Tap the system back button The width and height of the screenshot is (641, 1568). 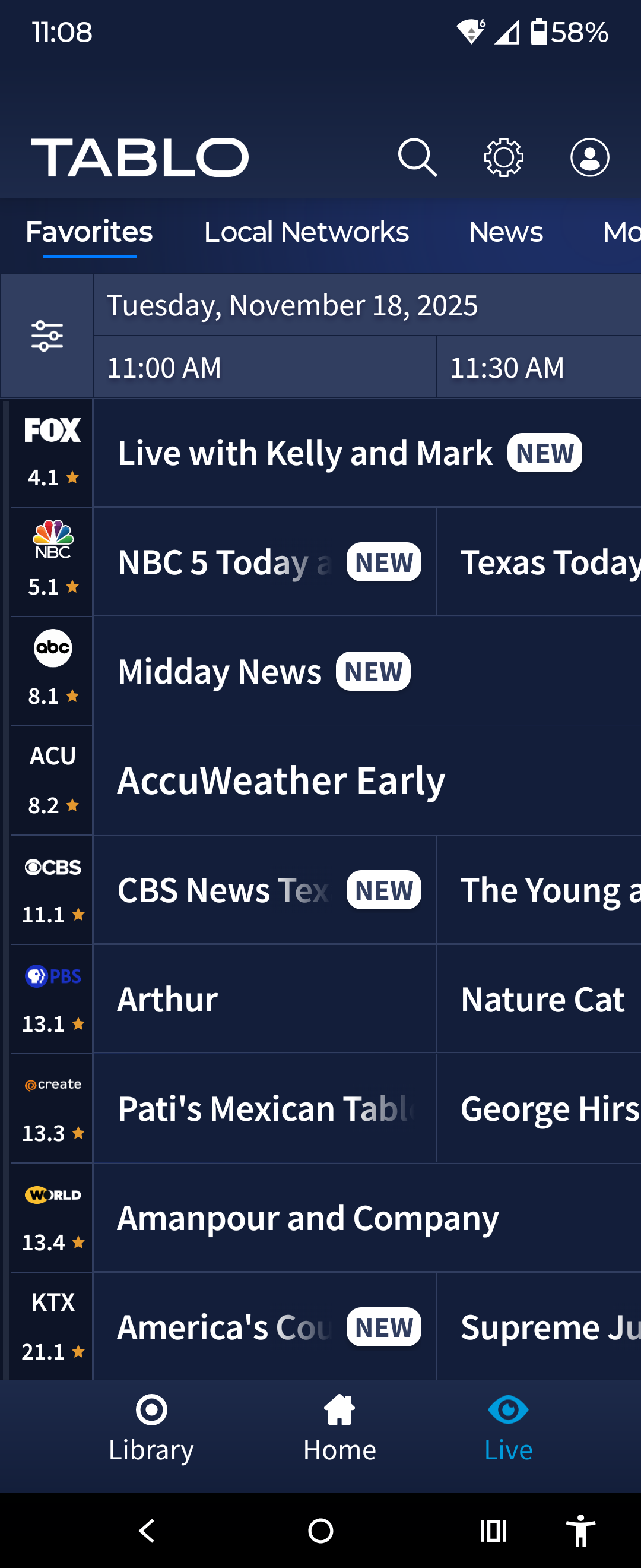(x=147, y=1530)
